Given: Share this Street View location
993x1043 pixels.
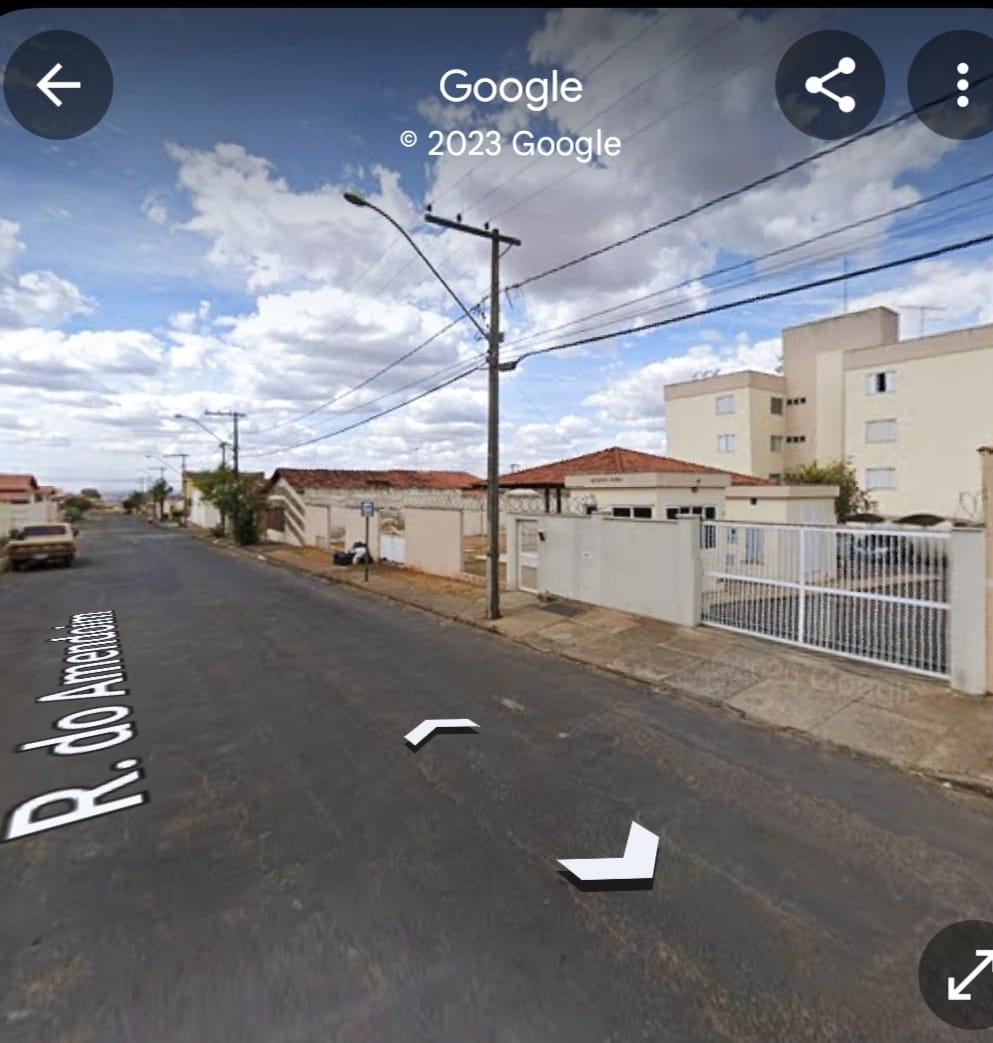Looking at the screenshot, I should point(830,85).
